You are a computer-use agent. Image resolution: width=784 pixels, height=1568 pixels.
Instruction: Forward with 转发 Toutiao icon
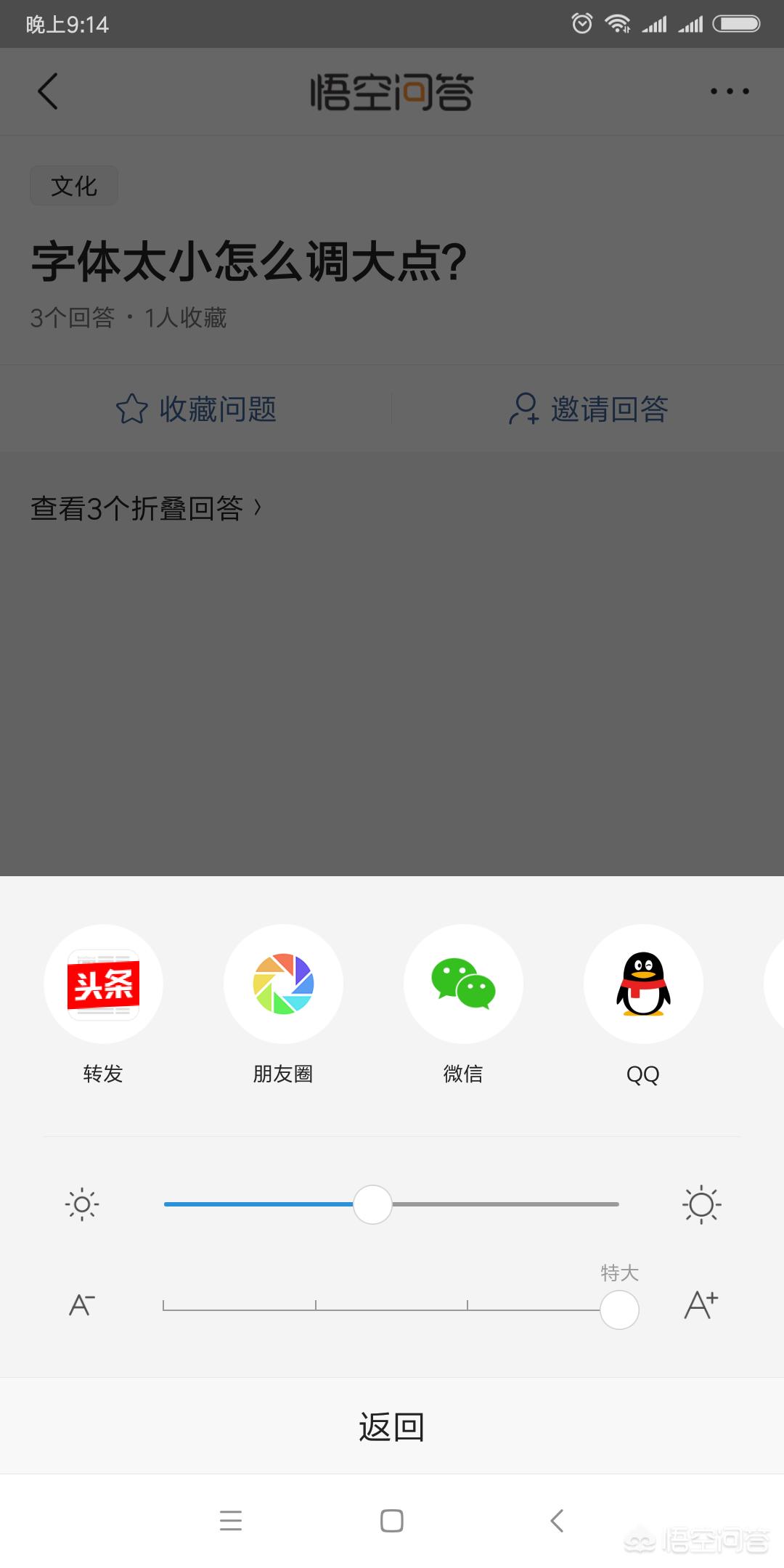pos(102,983)
